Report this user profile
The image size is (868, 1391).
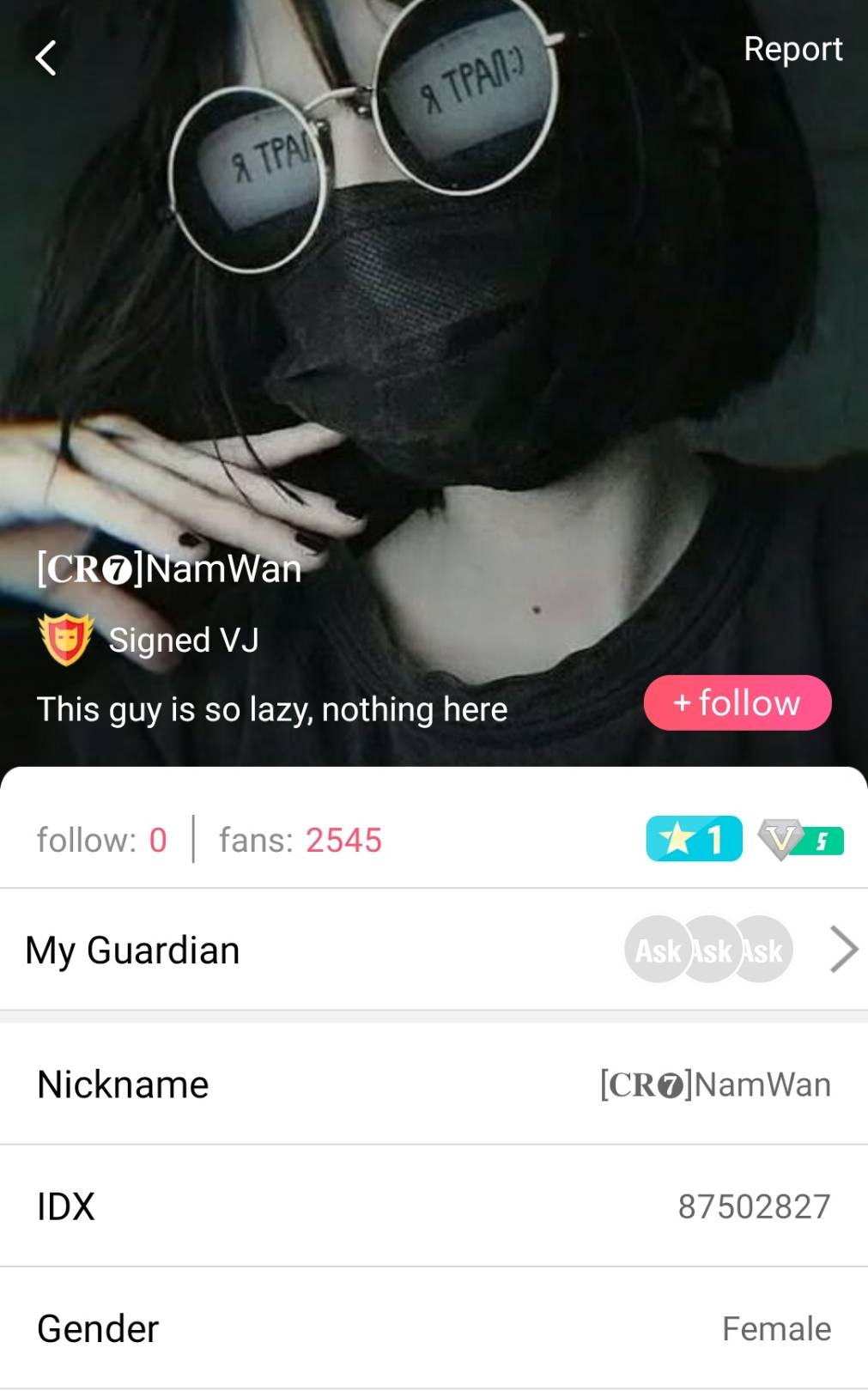coord(792,49)
